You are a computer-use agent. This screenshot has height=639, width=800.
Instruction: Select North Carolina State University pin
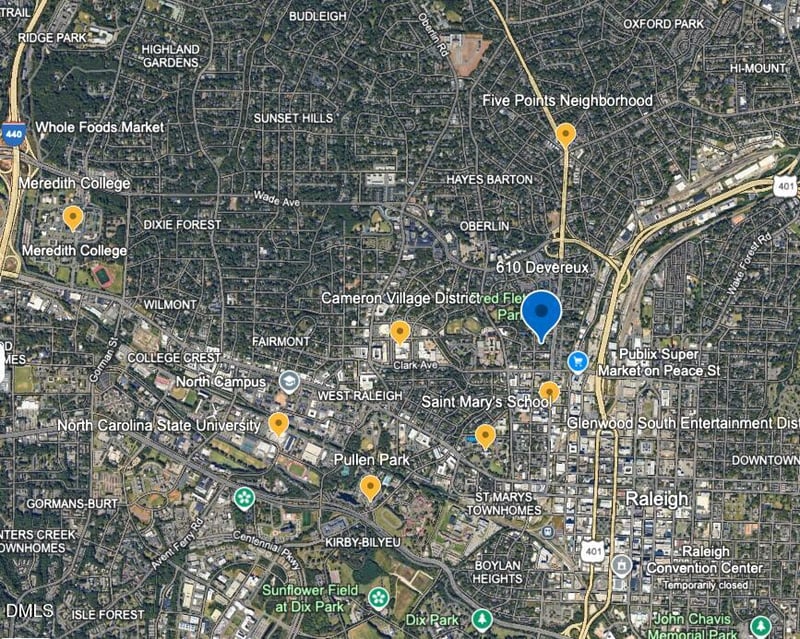279,423
